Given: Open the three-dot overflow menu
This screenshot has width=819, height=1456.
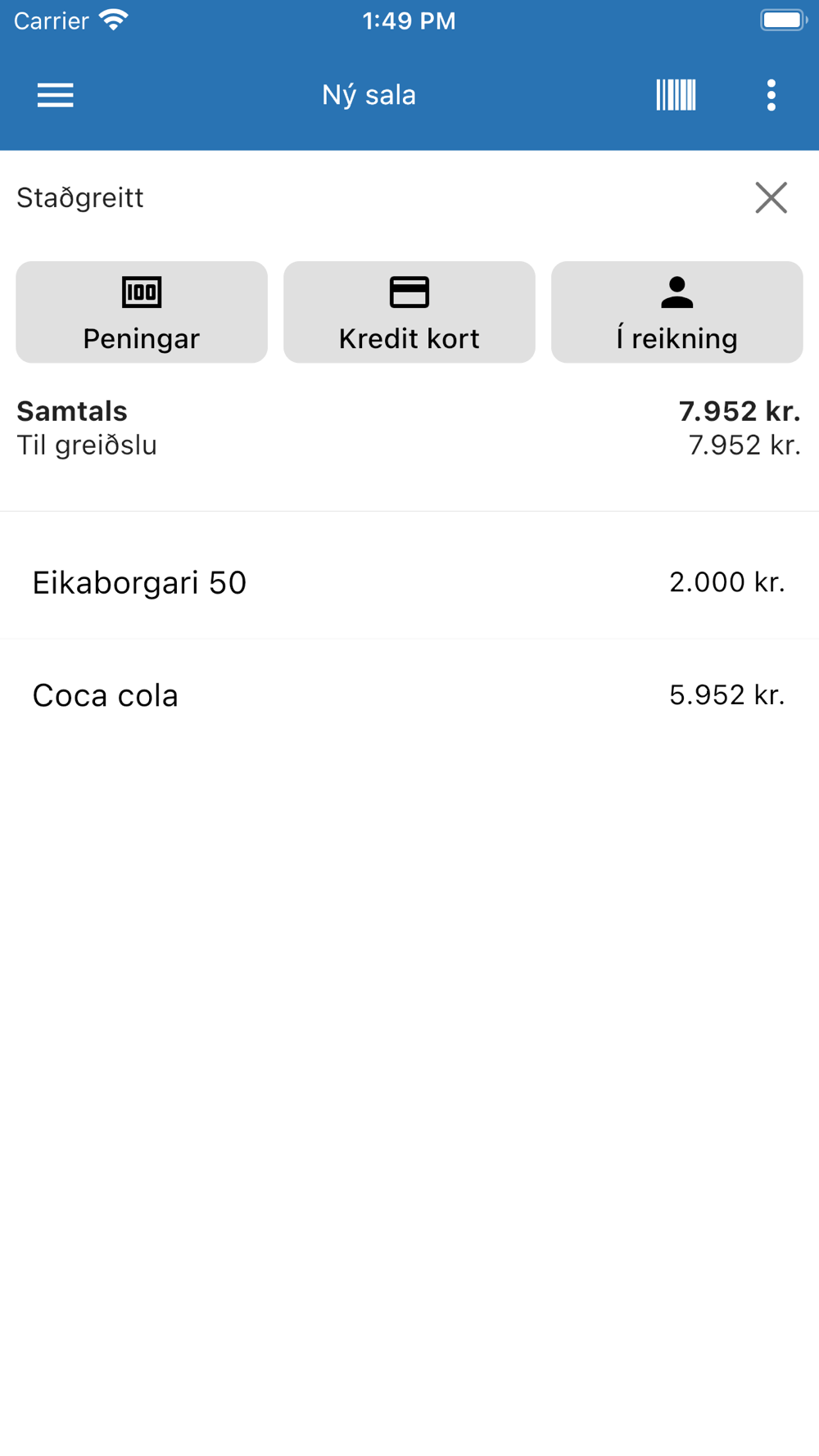Looking at the screenshot, I should click(x=771, y=95).
